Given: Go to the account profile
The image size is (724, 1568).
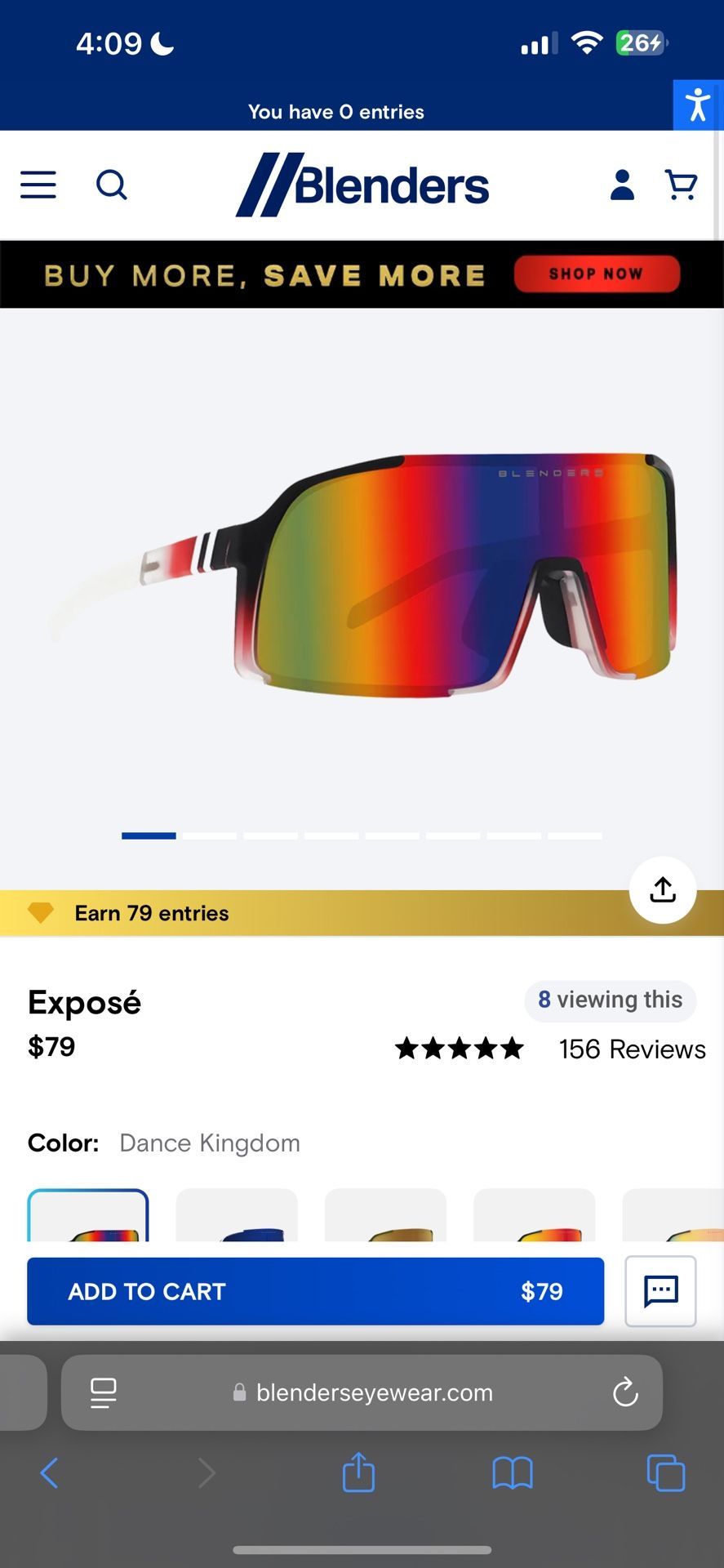Looking at the screenshot, I should (x=622, y=185).
